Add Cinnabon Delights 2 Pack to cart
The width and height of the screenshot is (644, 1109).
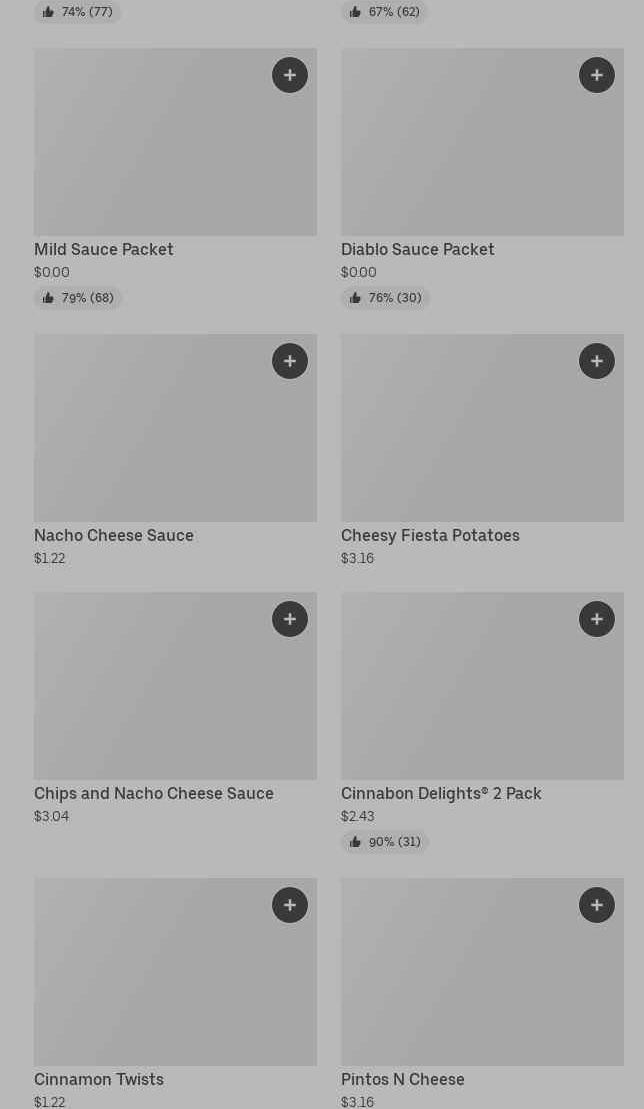[x=597, y=619]
